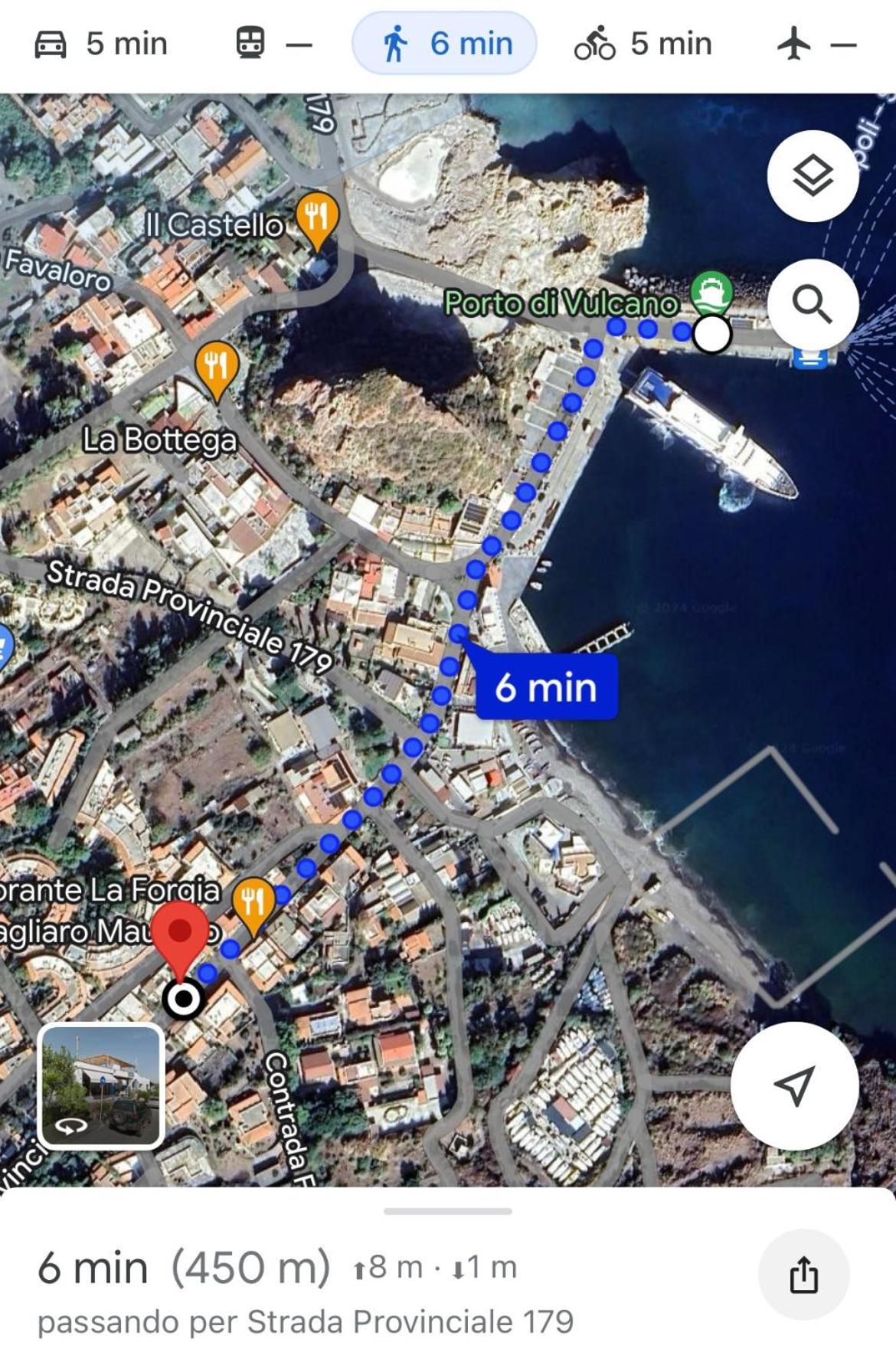The width and height of the screenshot is (896, 1355).
Task: Open Il Castello restaurant marker
Action: click(x=317, y=218)
